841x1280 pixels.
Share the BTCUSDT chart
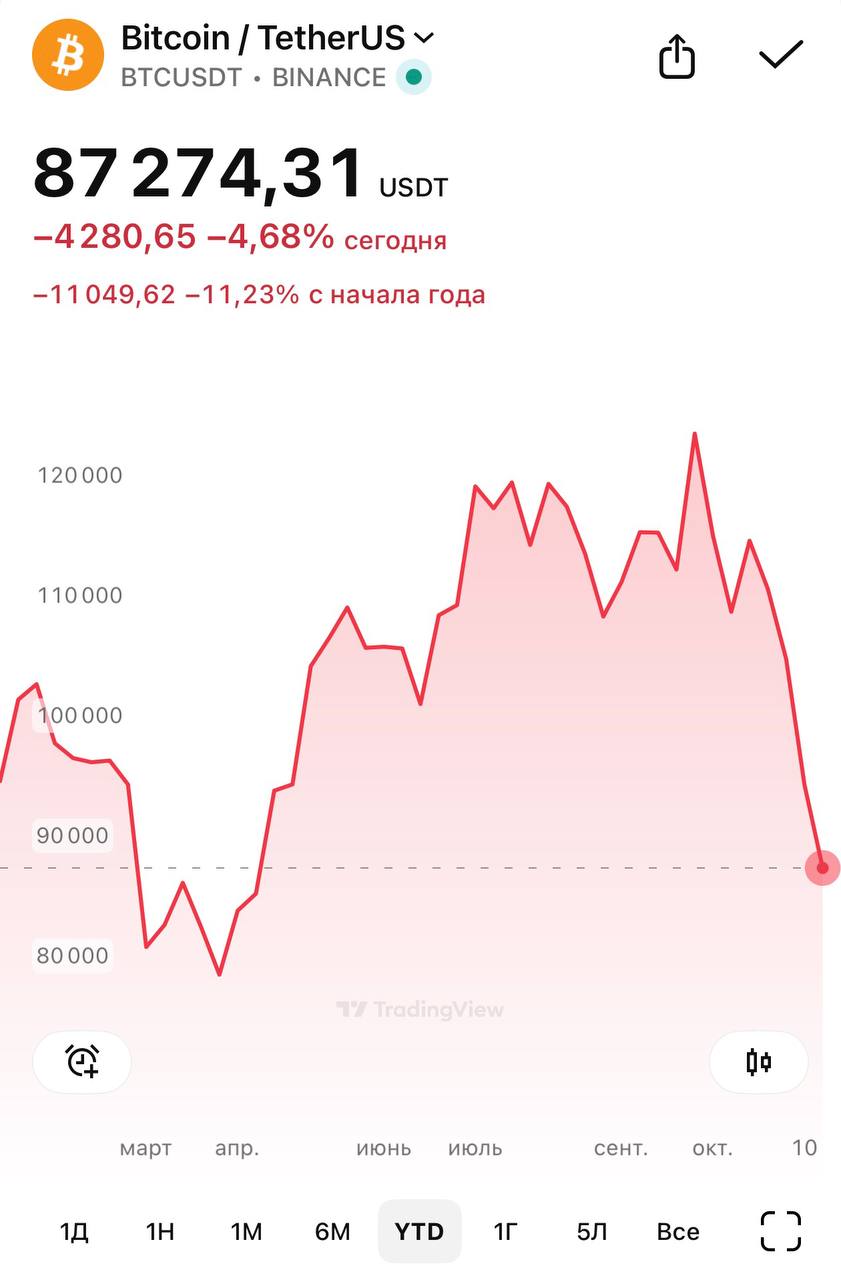point(677,56)
